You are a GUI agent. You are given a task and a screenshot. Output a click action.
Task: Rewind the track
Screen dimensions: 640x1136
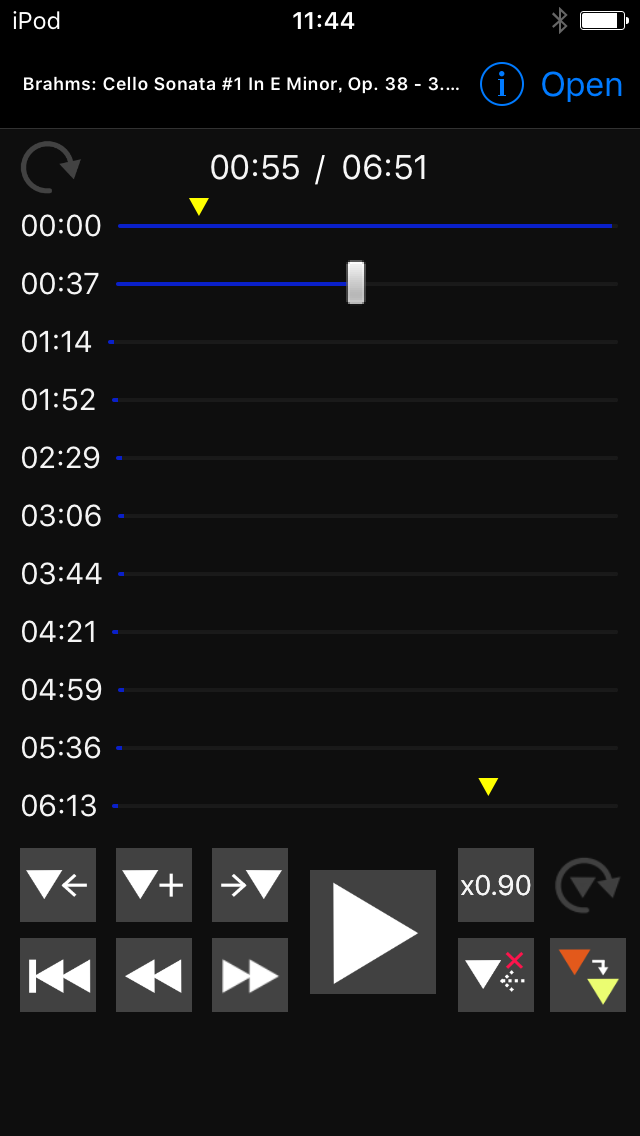coord(154,975)
